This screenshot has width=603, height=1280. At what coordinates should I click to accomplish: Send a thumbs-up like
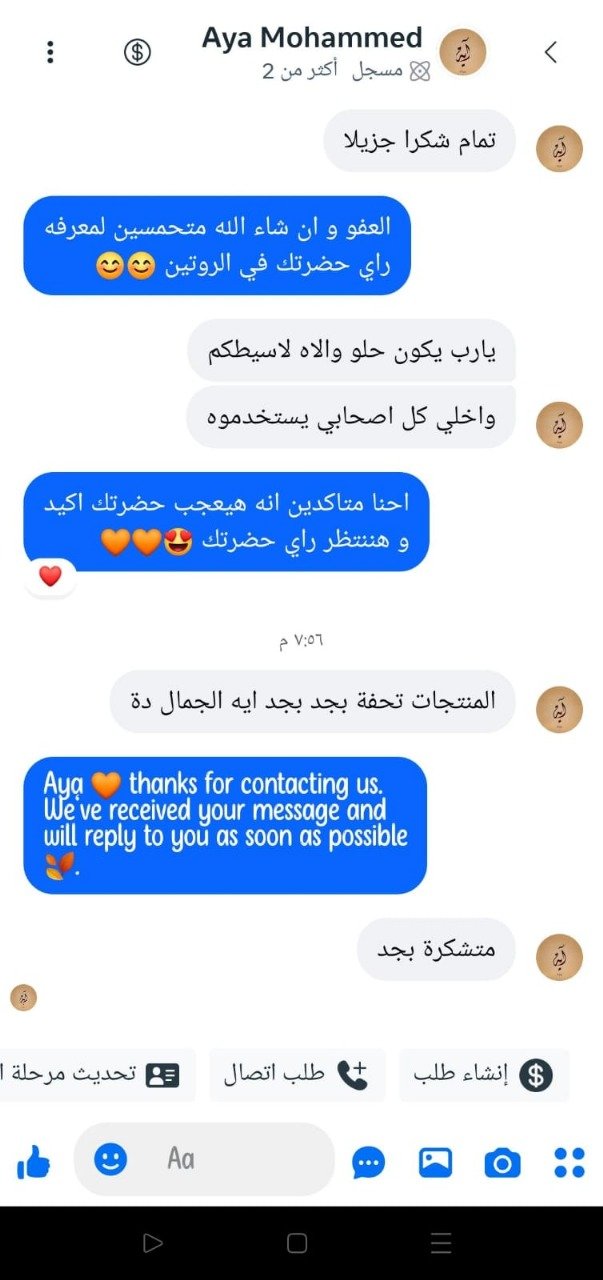pyautogui.click(x=34, y=1161)
